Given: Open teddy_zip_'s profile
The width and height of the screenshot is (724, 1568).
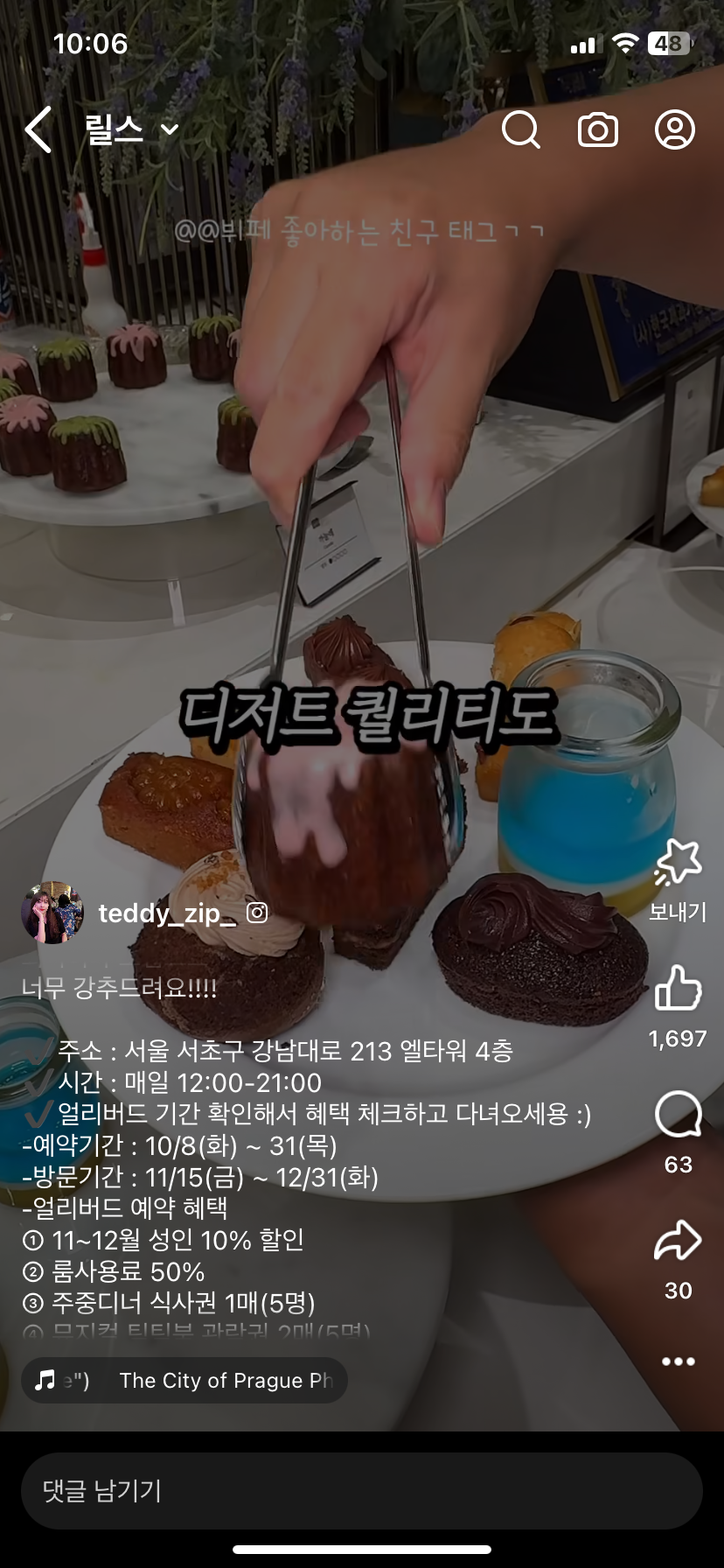Looking at the screenshot, I should pyautogui.click(x=166, y=913).
